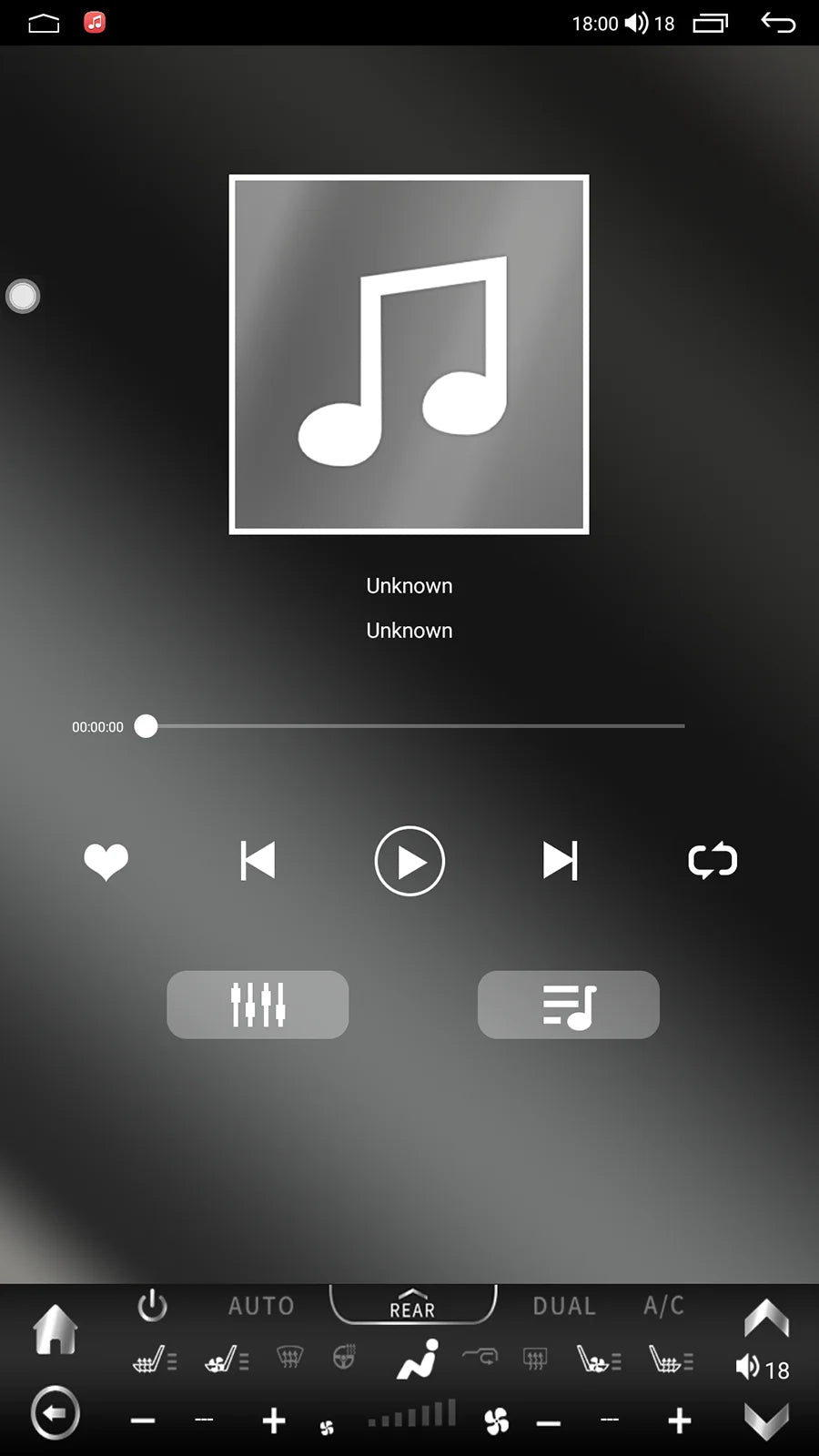This screenshot has height=1456, width=819.
Task: Toggle DUAL zone climate
Action: (564, 1306)
